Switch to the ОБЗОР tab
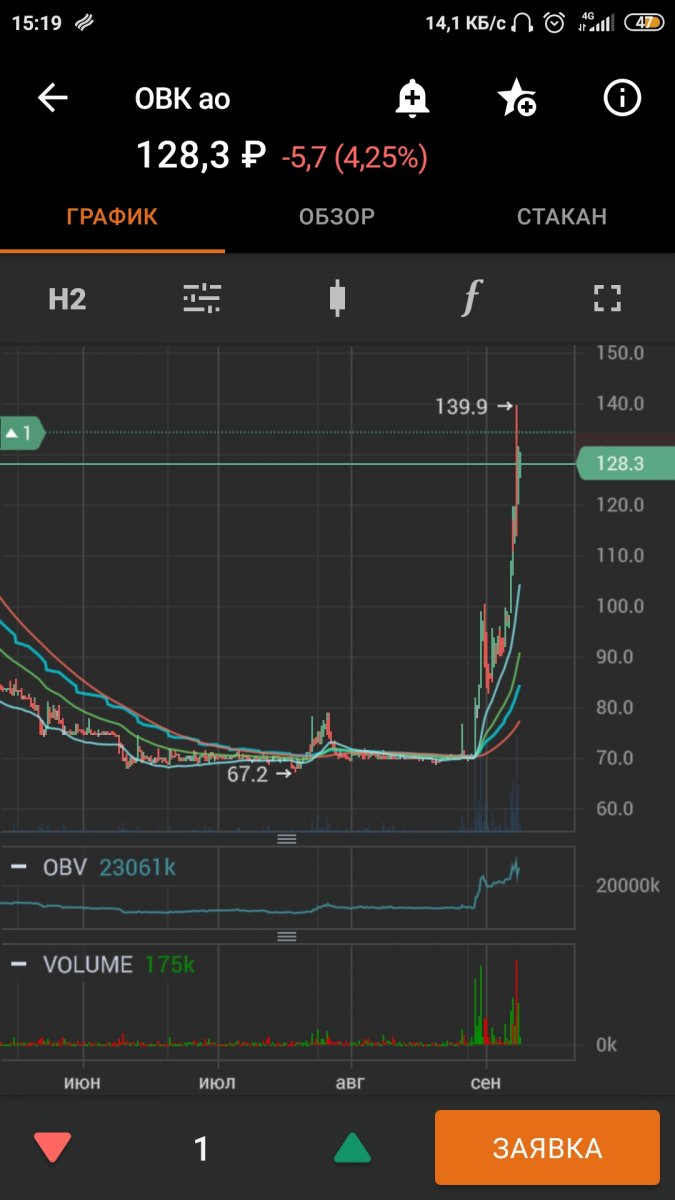675x1200 pixels. 337,217
